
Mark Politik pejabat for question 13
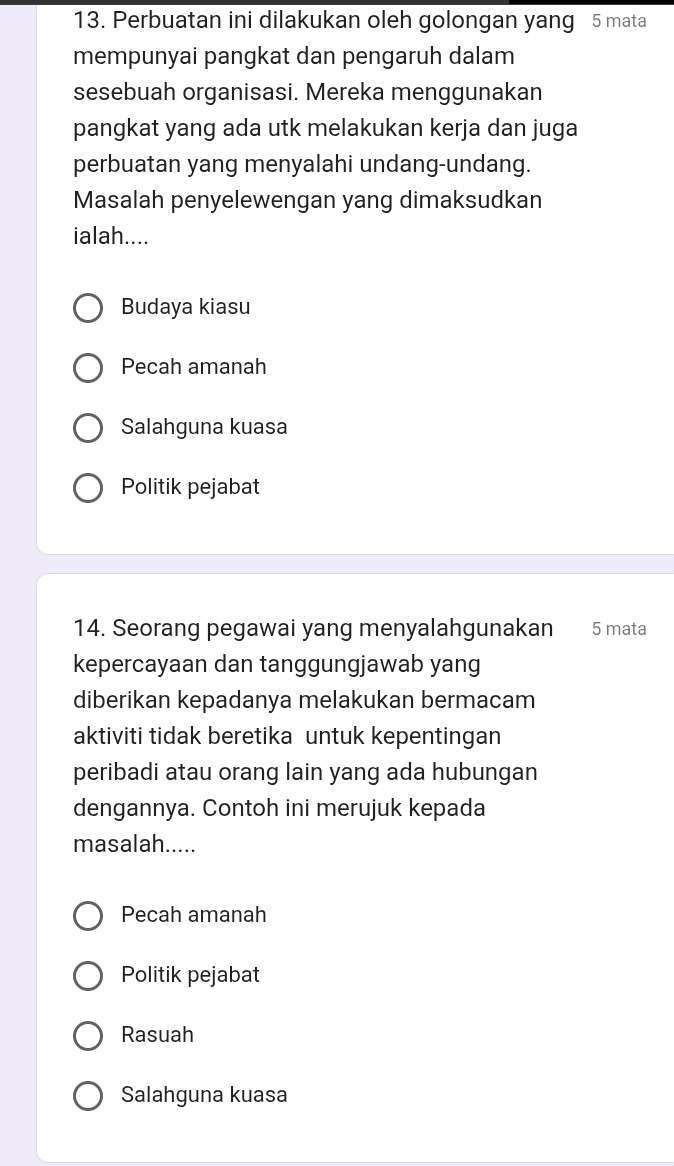pyautogui.click(x=88, y=488)
